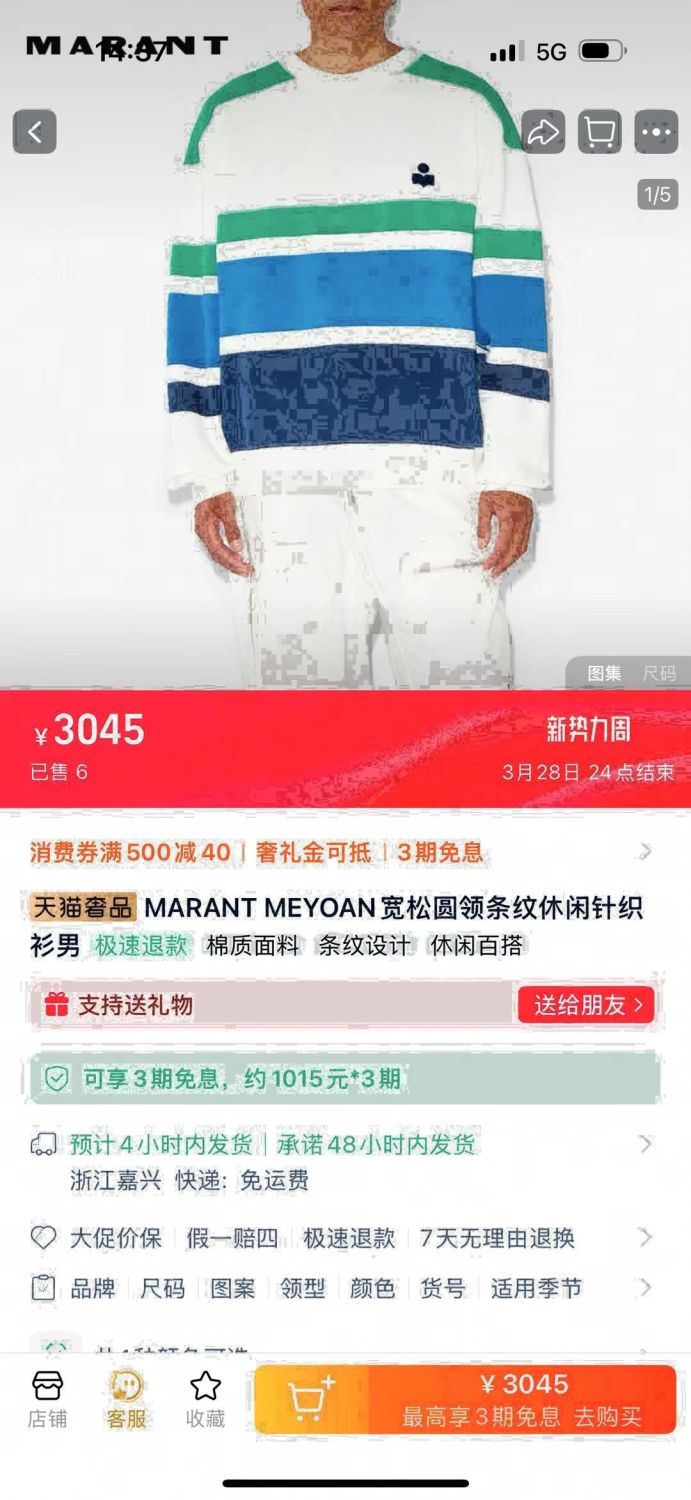
Task: Visit the 店铺 store page
Action: (x=47, y=1399)
